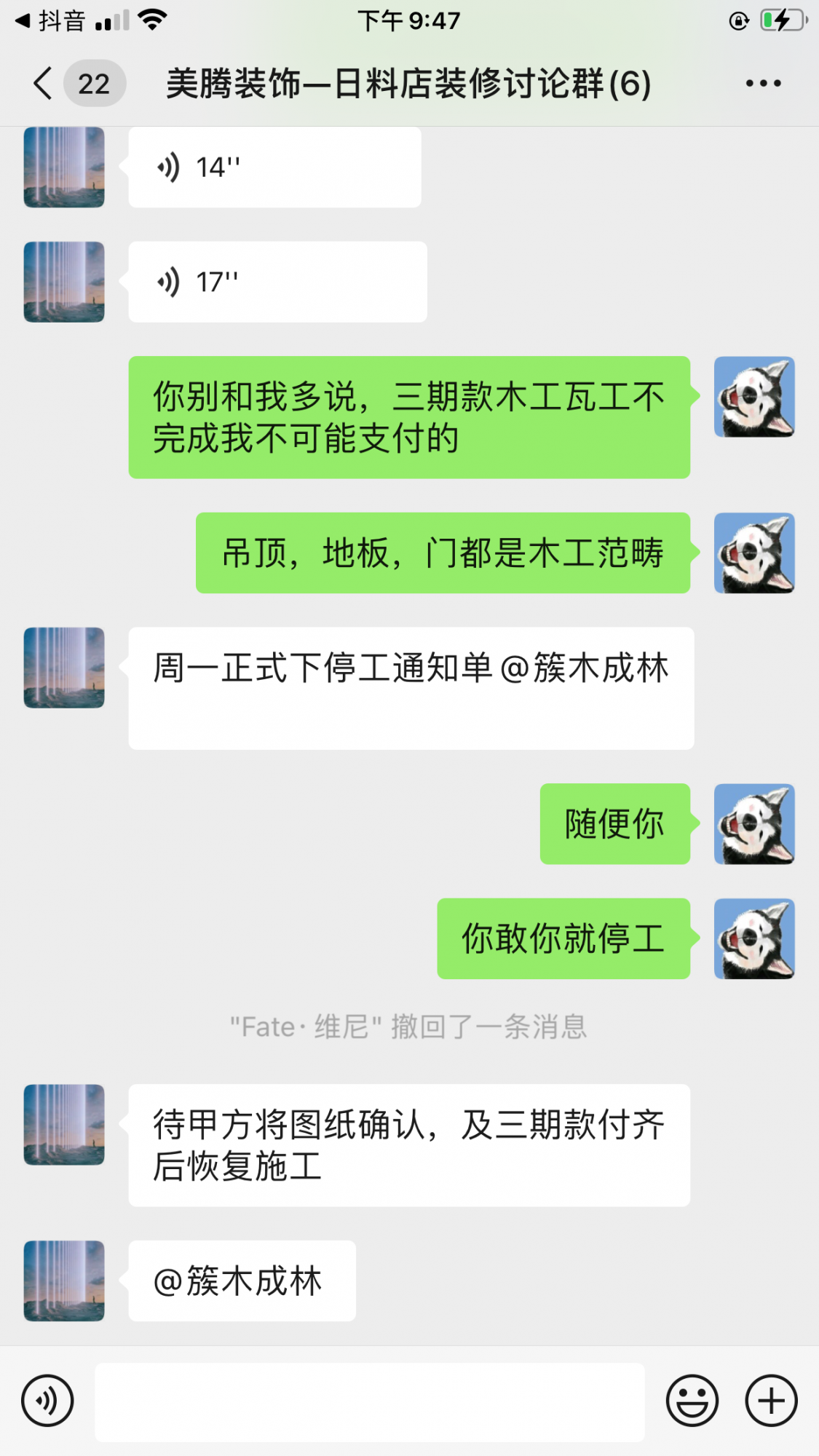Play the 14-second voice message

click(x=274, y=167)
